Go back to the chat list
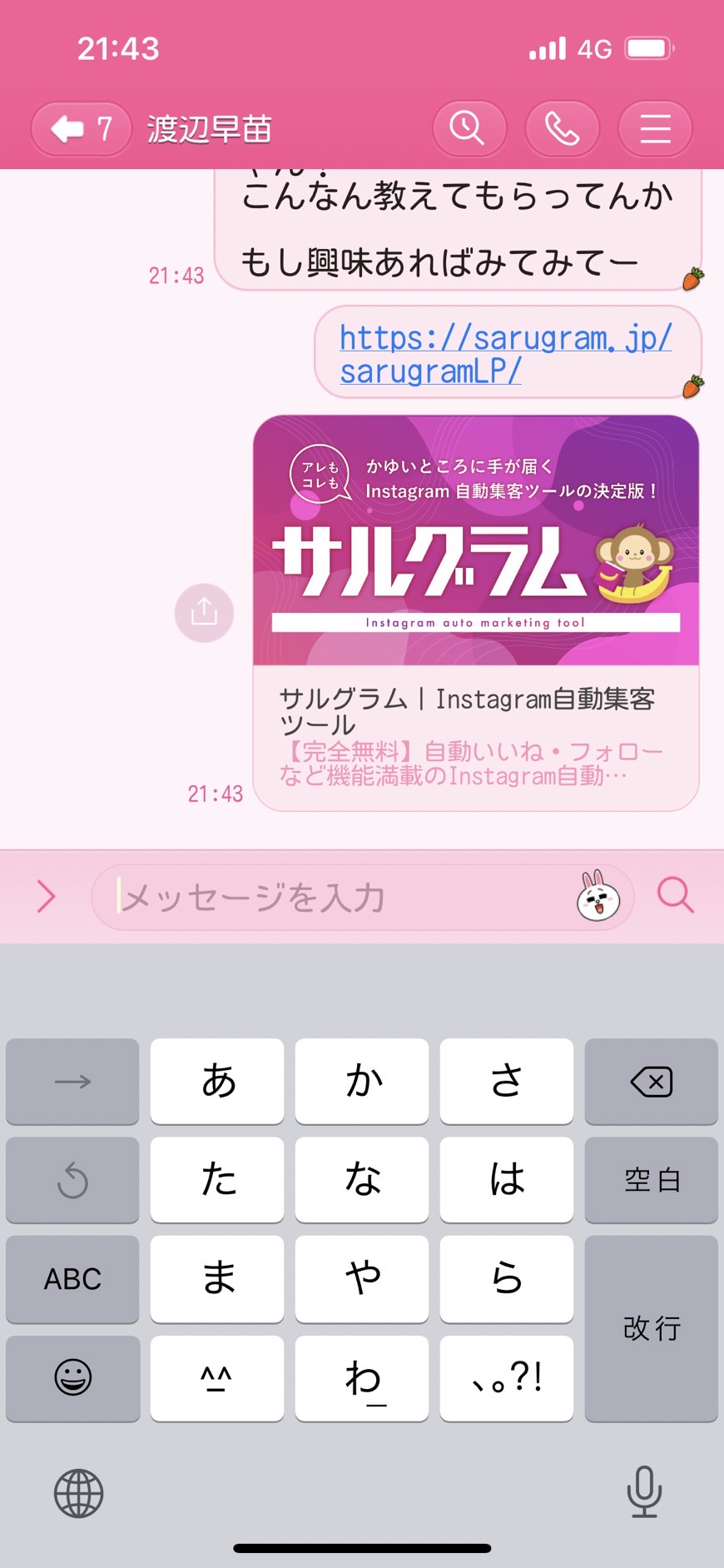 click(81, 129)
